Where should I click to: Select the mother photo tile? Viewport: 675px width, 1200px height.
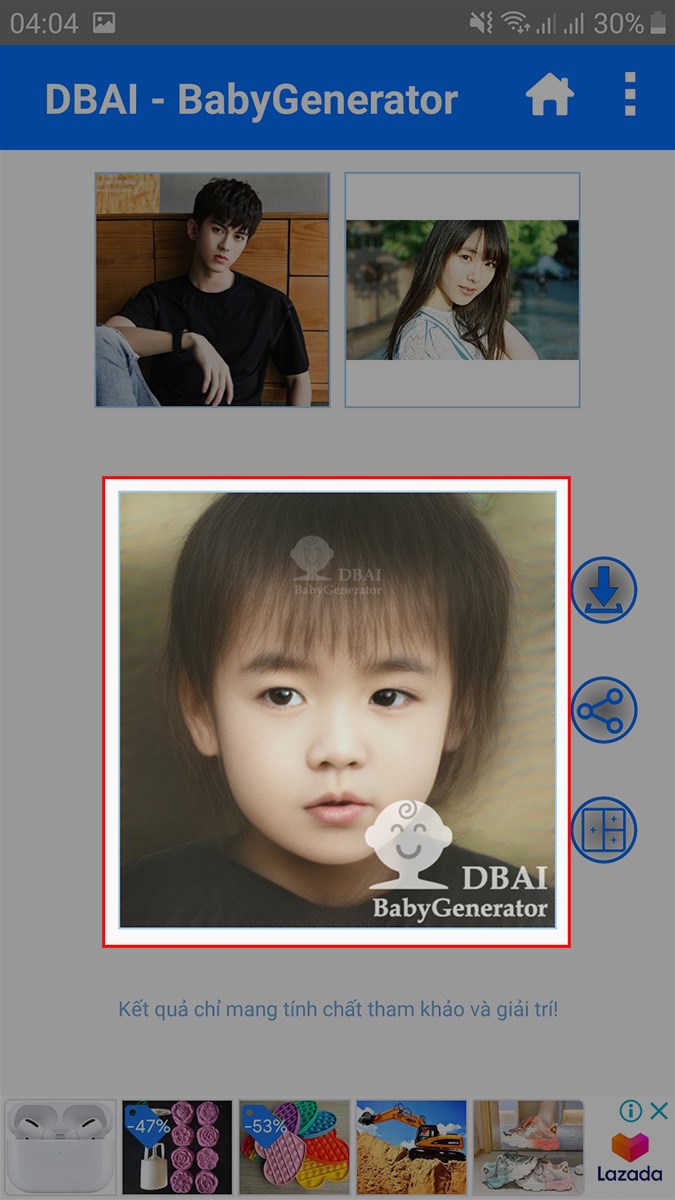[x=462, y=290]
